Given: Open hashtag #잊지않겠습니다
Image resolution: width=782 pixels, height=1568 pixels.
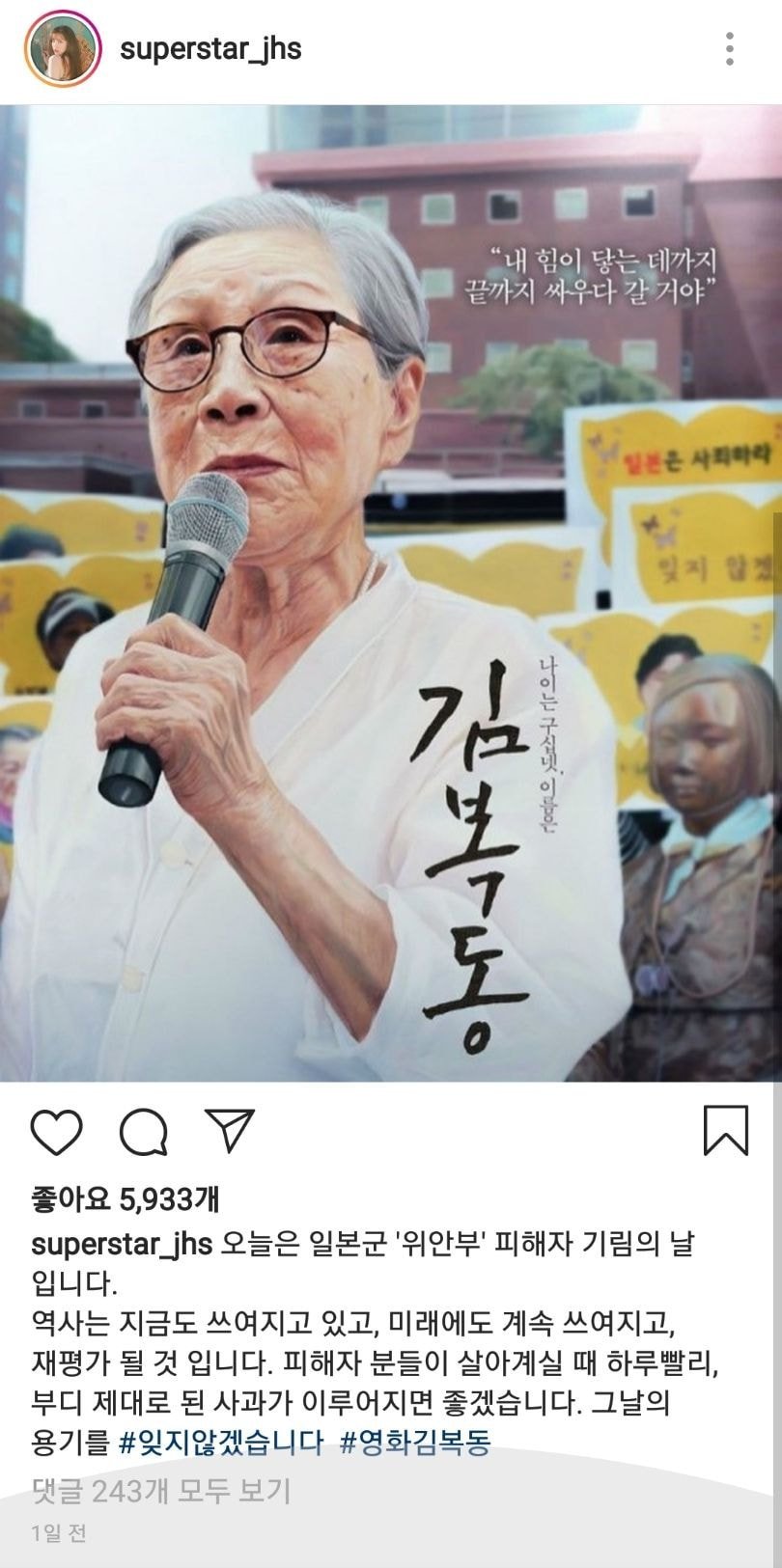Looking at the screenshot, I should tap(220, 1443).
